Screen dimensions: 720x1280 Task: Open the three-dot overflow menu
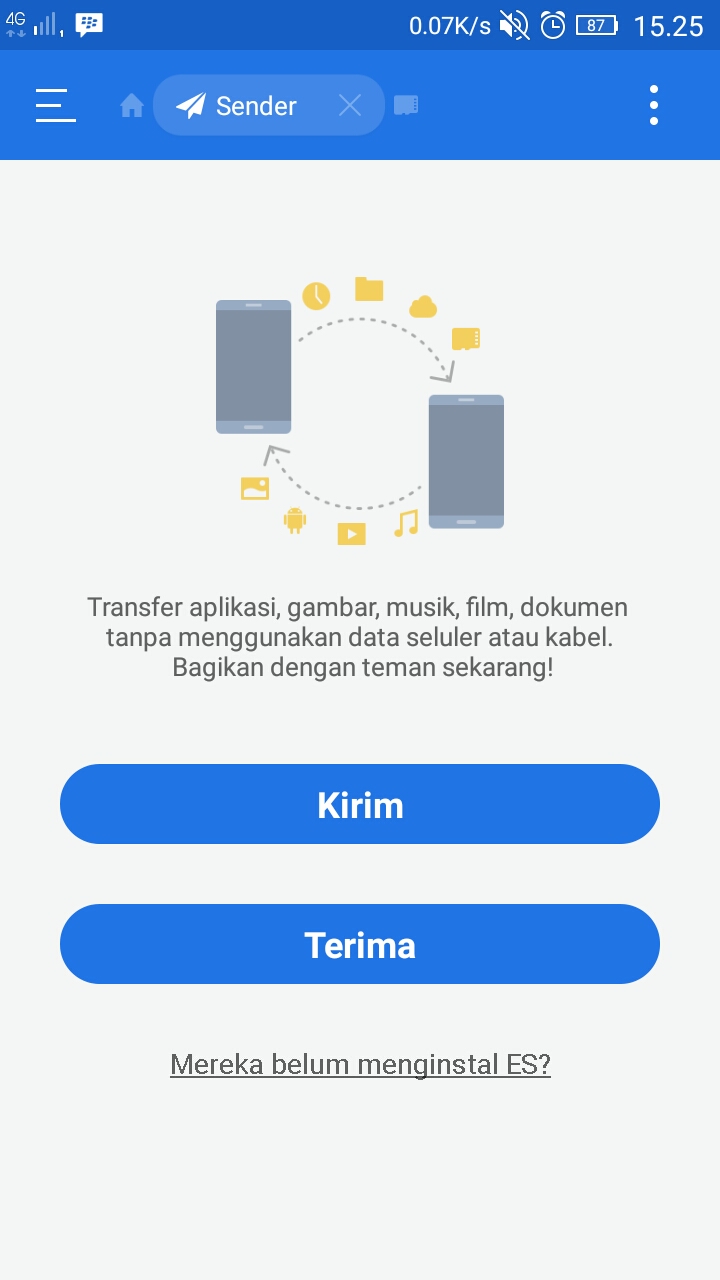pos(653,105)
